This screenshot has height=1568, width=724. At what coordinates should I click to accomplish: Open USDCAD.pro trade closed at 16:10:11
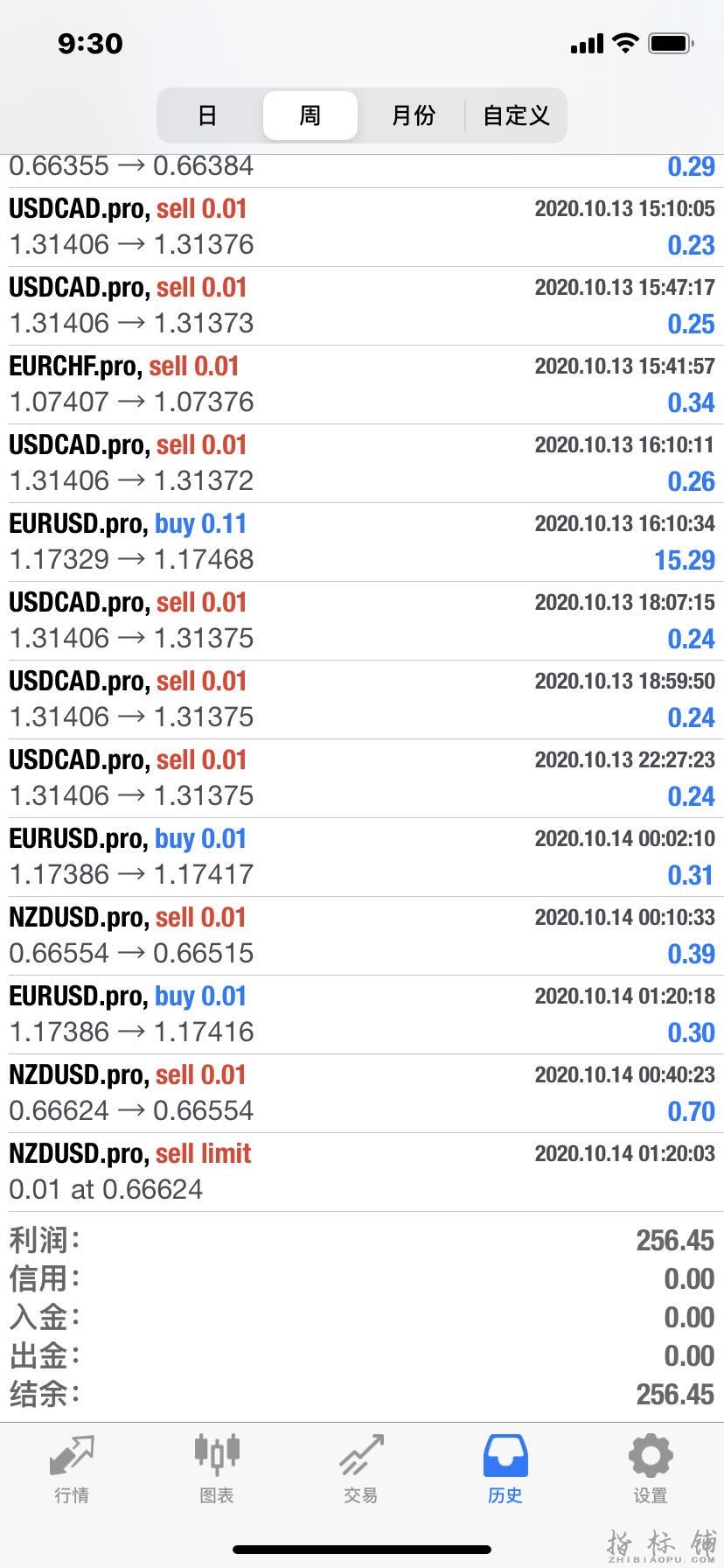click(x=362, y=463)
